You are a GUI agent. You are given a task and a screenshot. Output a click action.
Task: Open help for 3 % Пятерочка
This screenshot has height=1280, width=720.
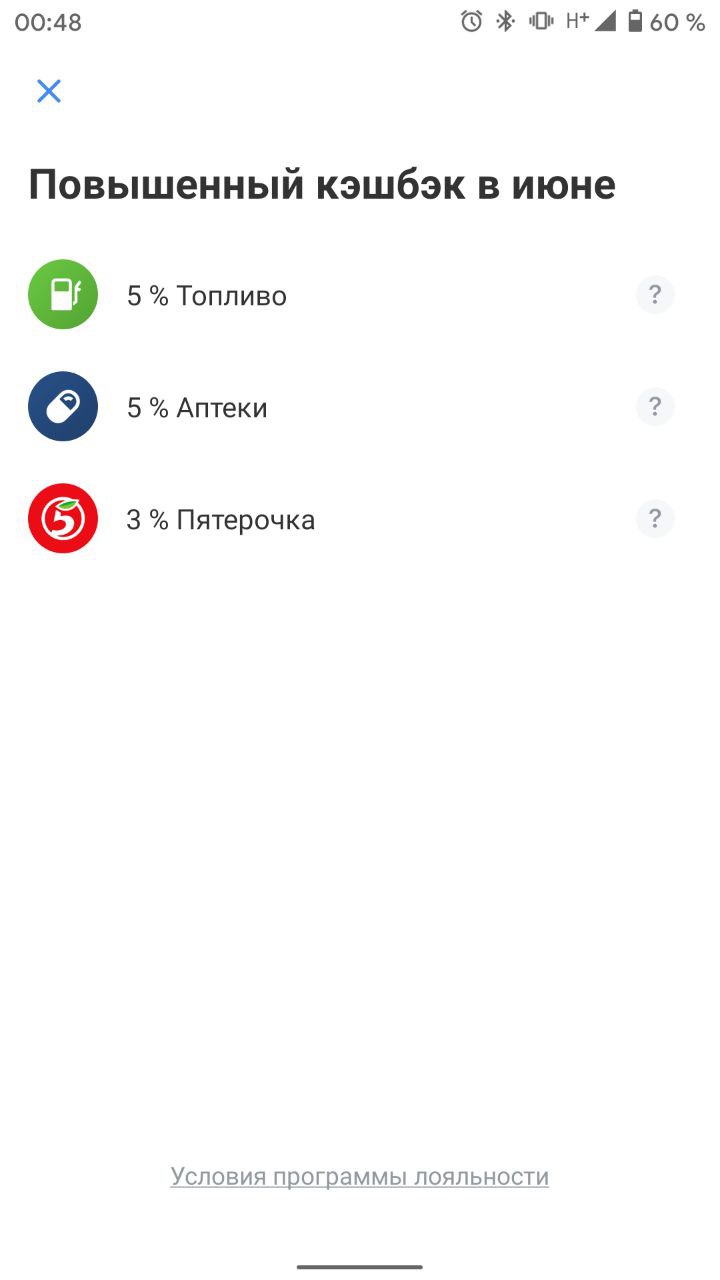tap(655, 519)
